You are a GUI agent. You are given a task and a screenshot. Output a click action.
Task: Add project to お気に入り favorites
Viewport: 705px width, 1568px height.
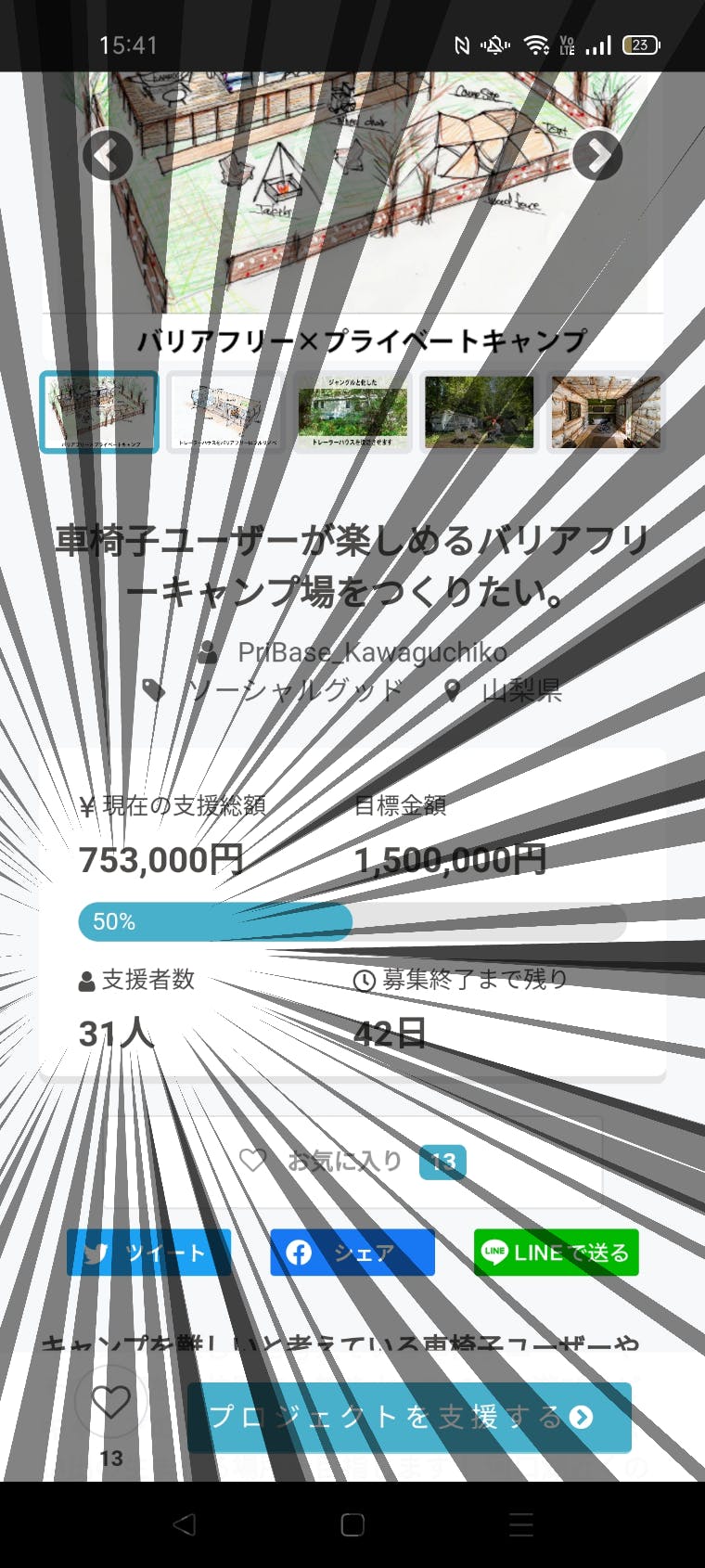point(352,1162)
